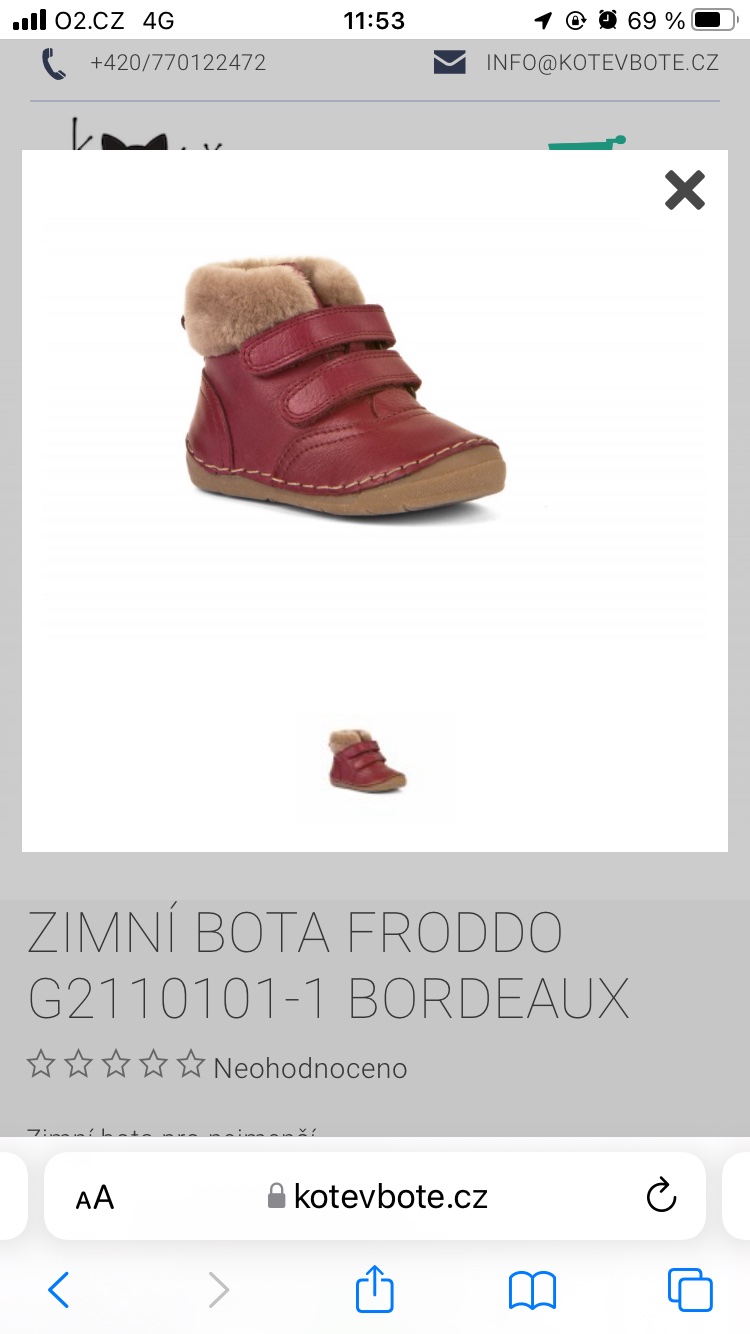
Task: Share this page via share sheet
Action: [375, 1289]
